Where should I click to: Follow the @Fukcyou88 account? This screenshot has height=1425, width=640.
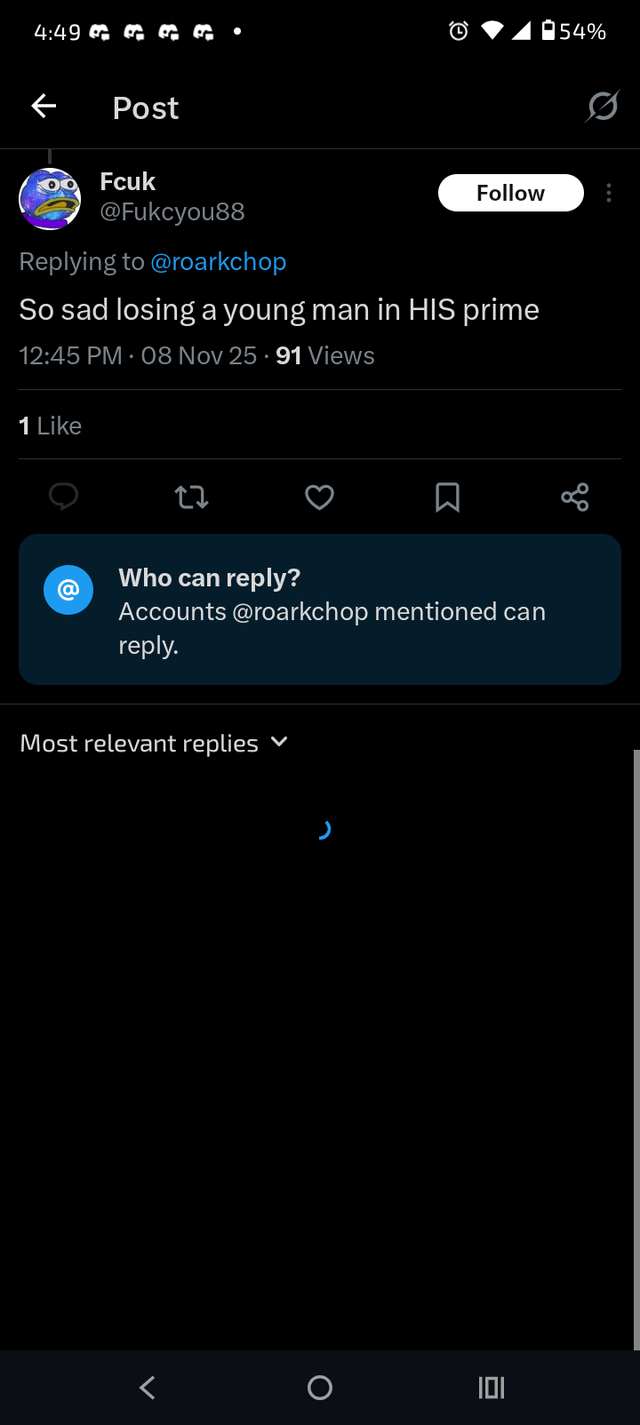click(x=510, y=193)
